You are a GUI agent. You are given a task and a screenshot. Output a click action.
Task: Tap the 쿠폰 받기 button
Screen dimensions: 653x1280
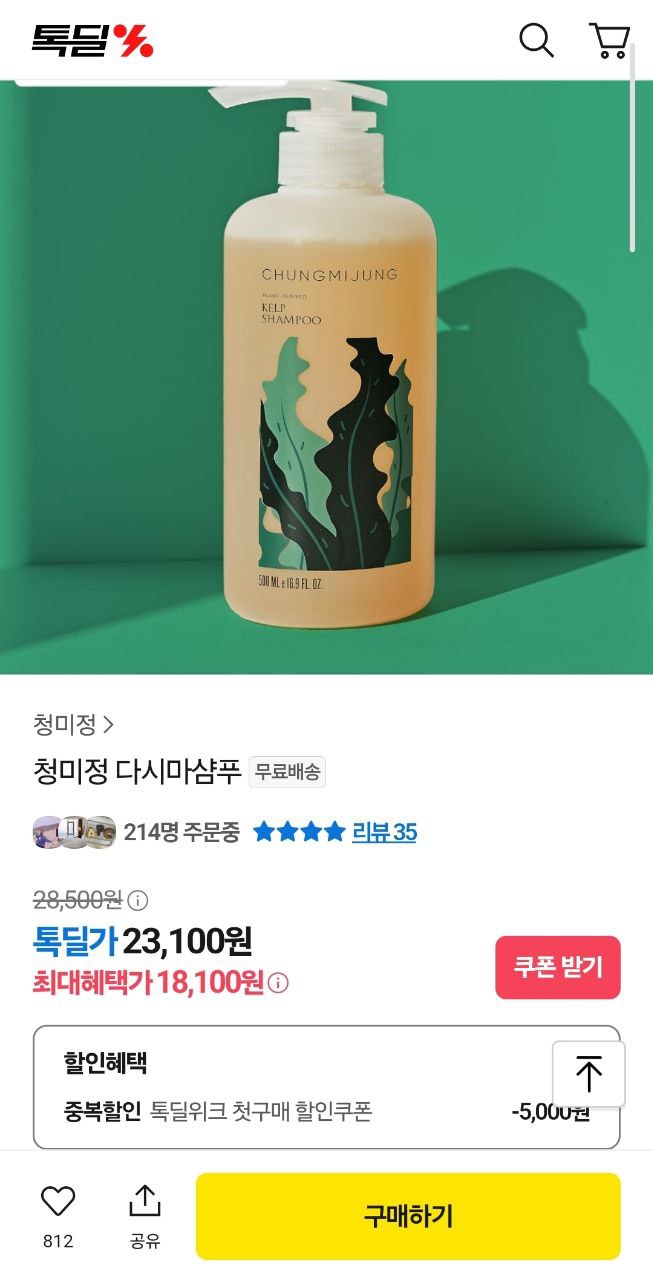click(x=557, y=967)
